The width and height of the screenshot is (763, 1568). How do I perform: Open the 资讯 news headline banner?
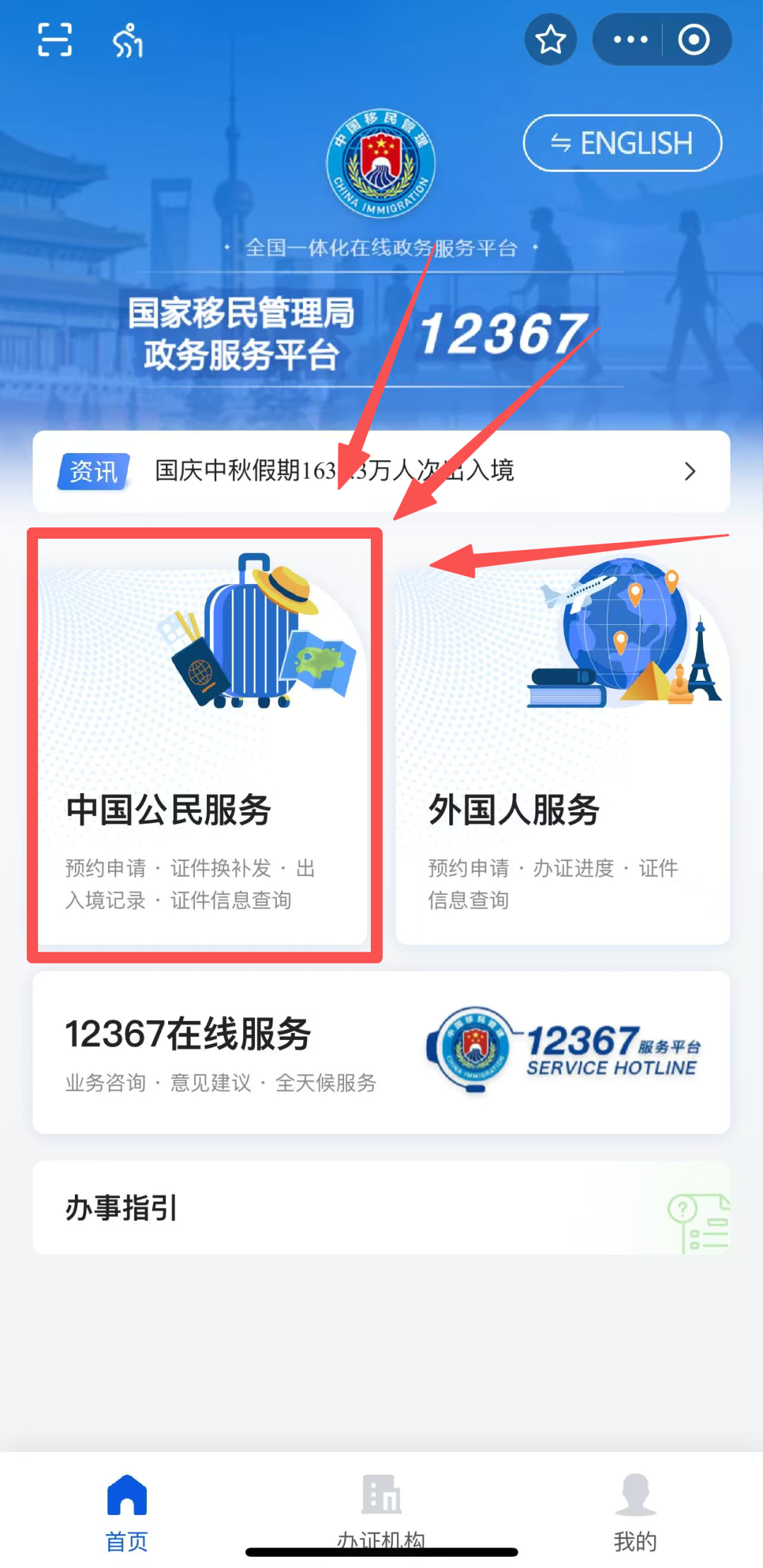pyautogui.click(x=381, y=471)
